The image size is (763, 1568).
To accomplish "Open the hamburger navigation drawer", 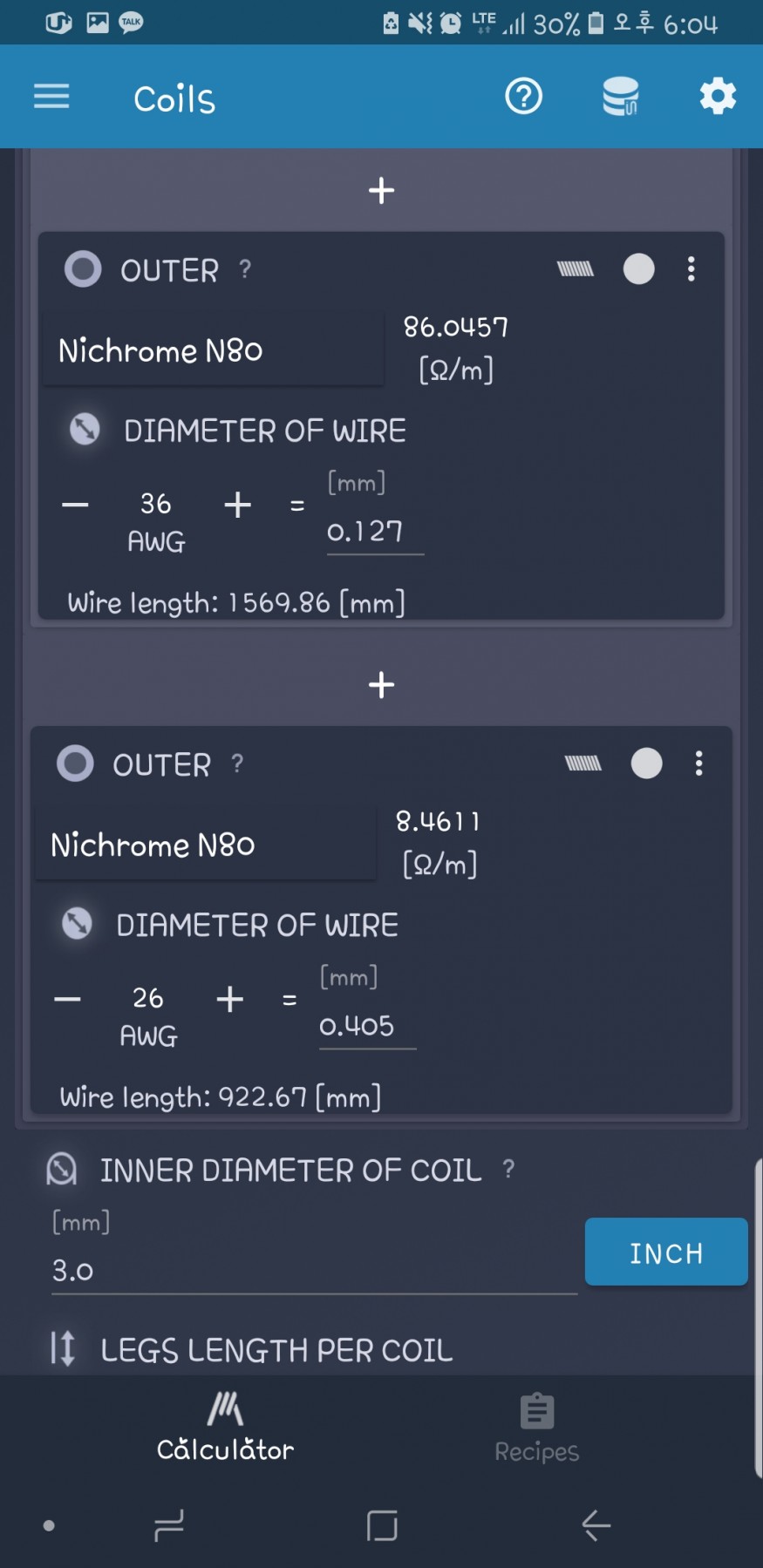I will [51, 96].
